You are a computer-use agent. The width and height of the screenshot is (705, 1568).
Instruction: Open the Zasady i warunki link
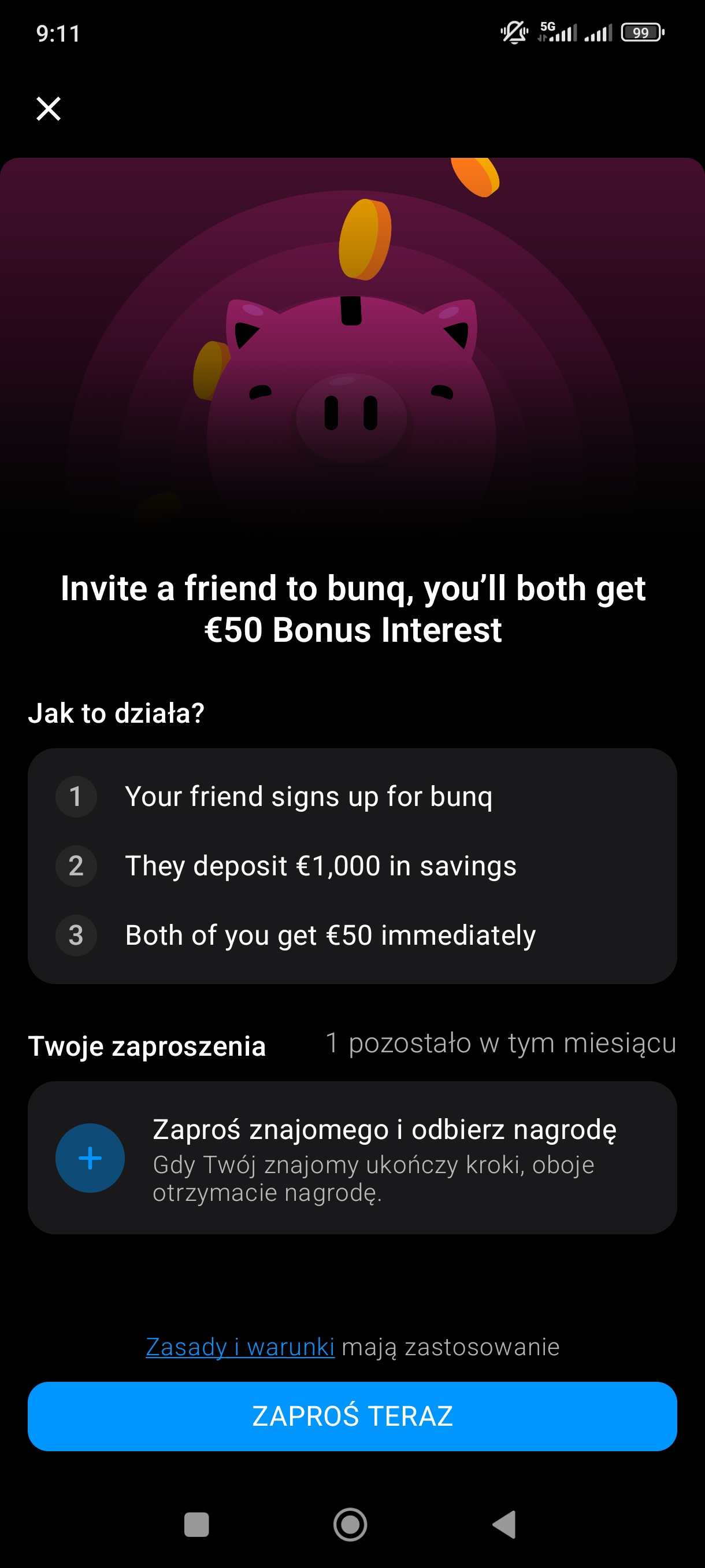tap(240, 1347)
